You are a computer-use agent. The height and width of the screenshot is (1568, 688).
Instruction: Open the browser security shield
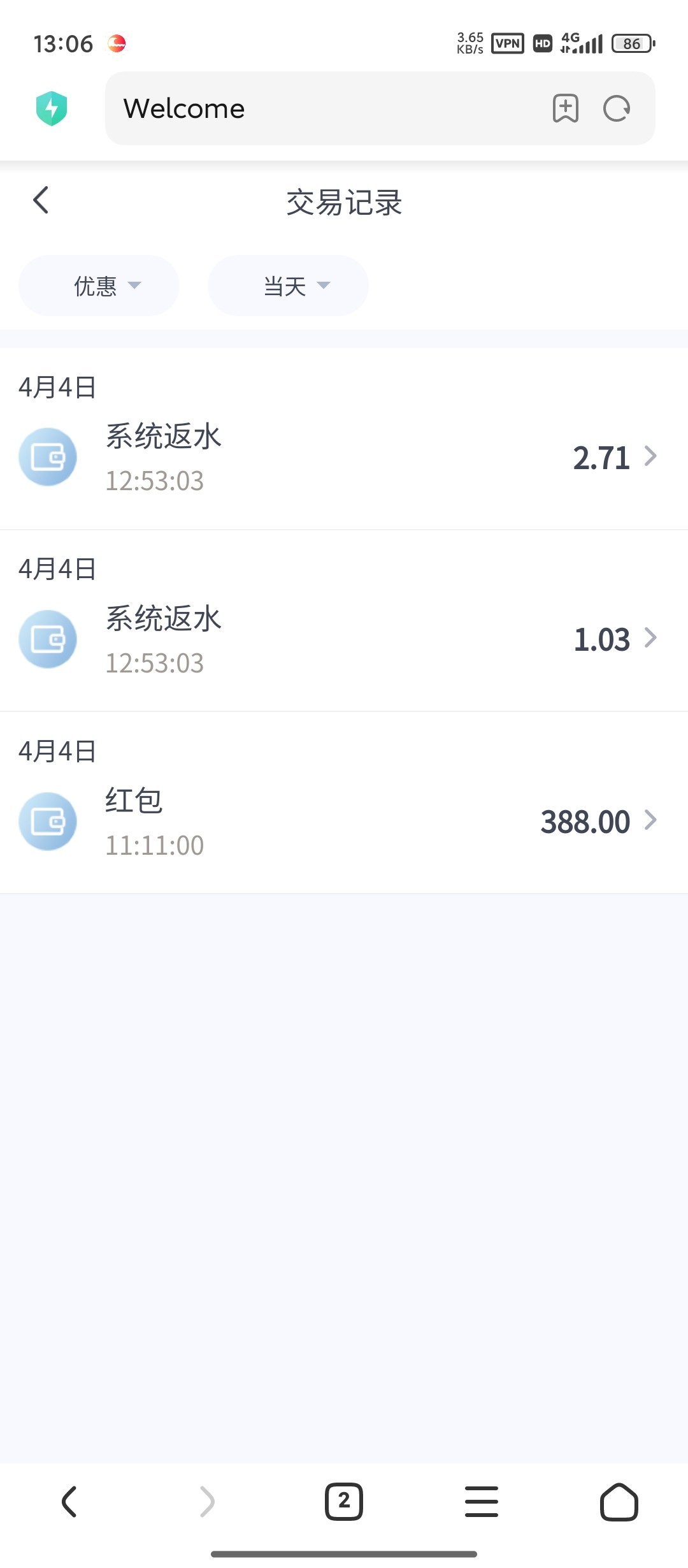point(52,108)
